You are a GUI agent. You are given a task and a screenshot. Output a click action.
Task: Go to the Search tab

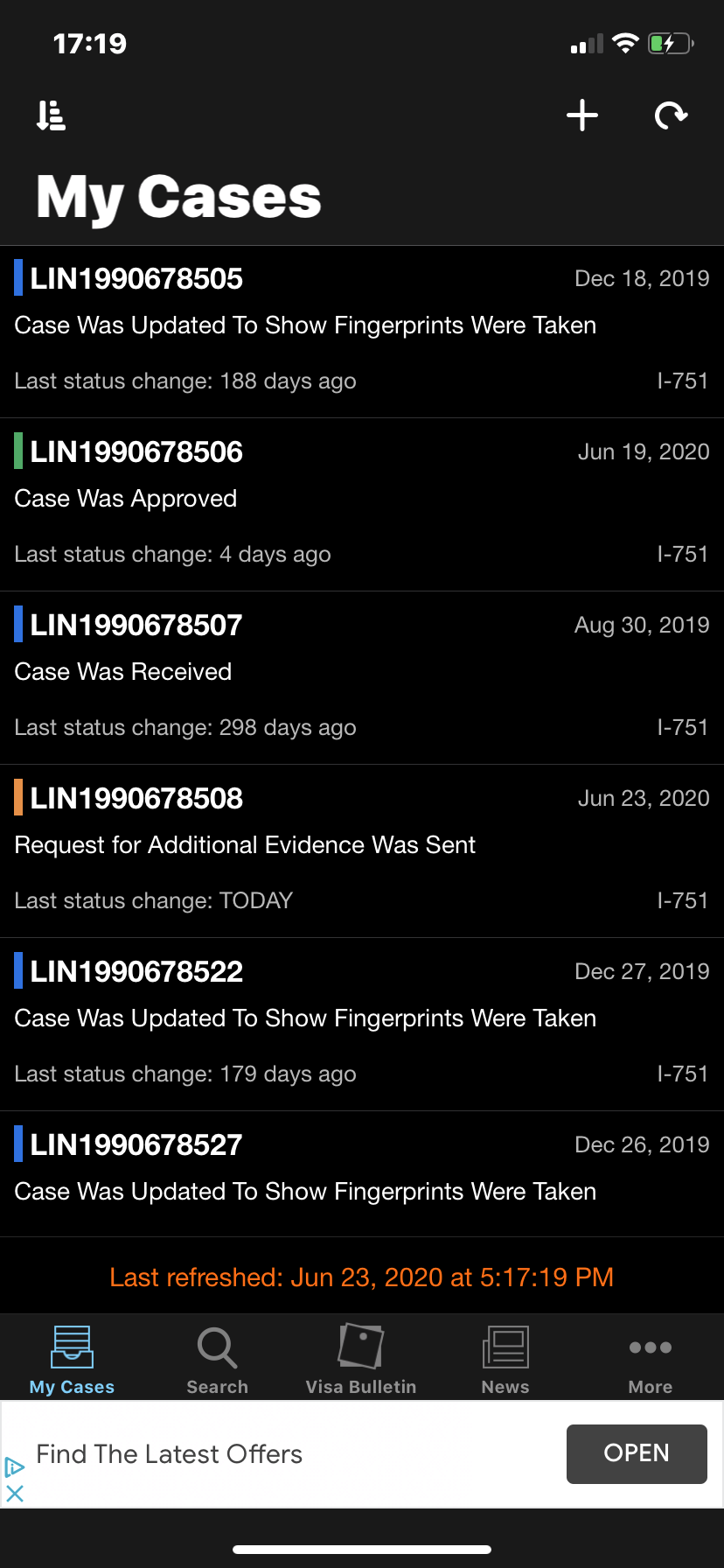(217, 1359)
